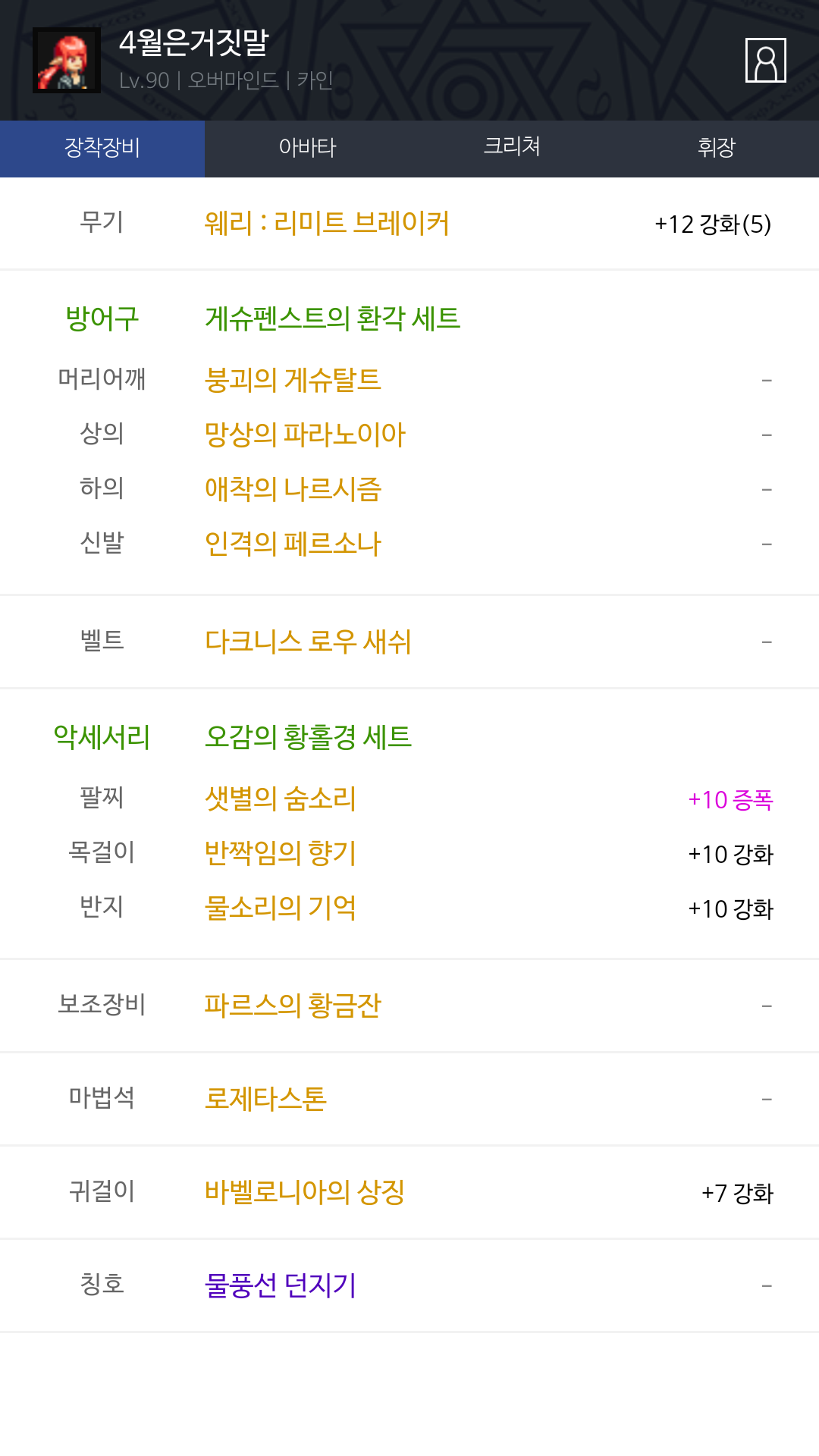Open weapon 웨리 : 리미트 브레이커 details

point(327,224)
